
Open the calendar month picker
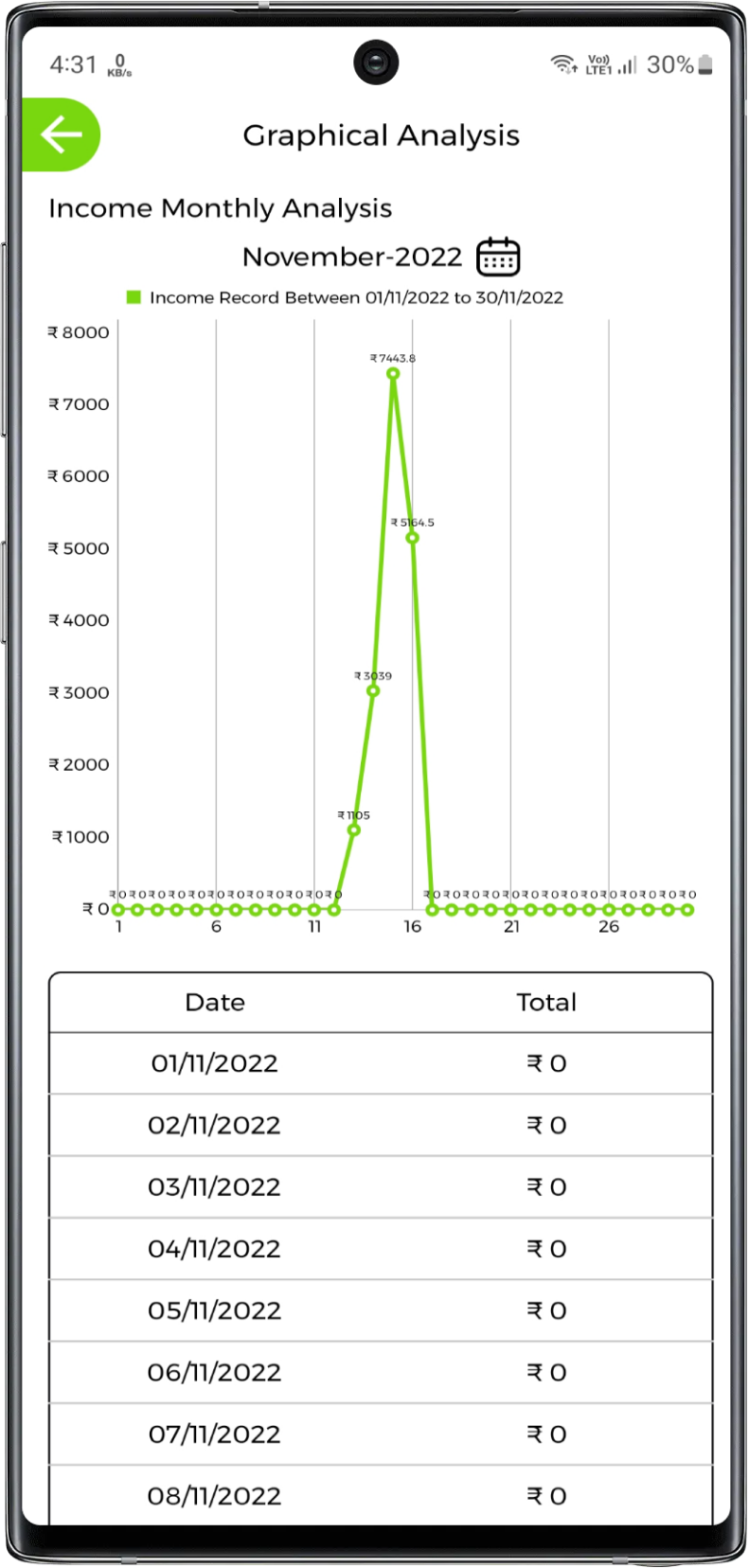(x=498, y=257)
